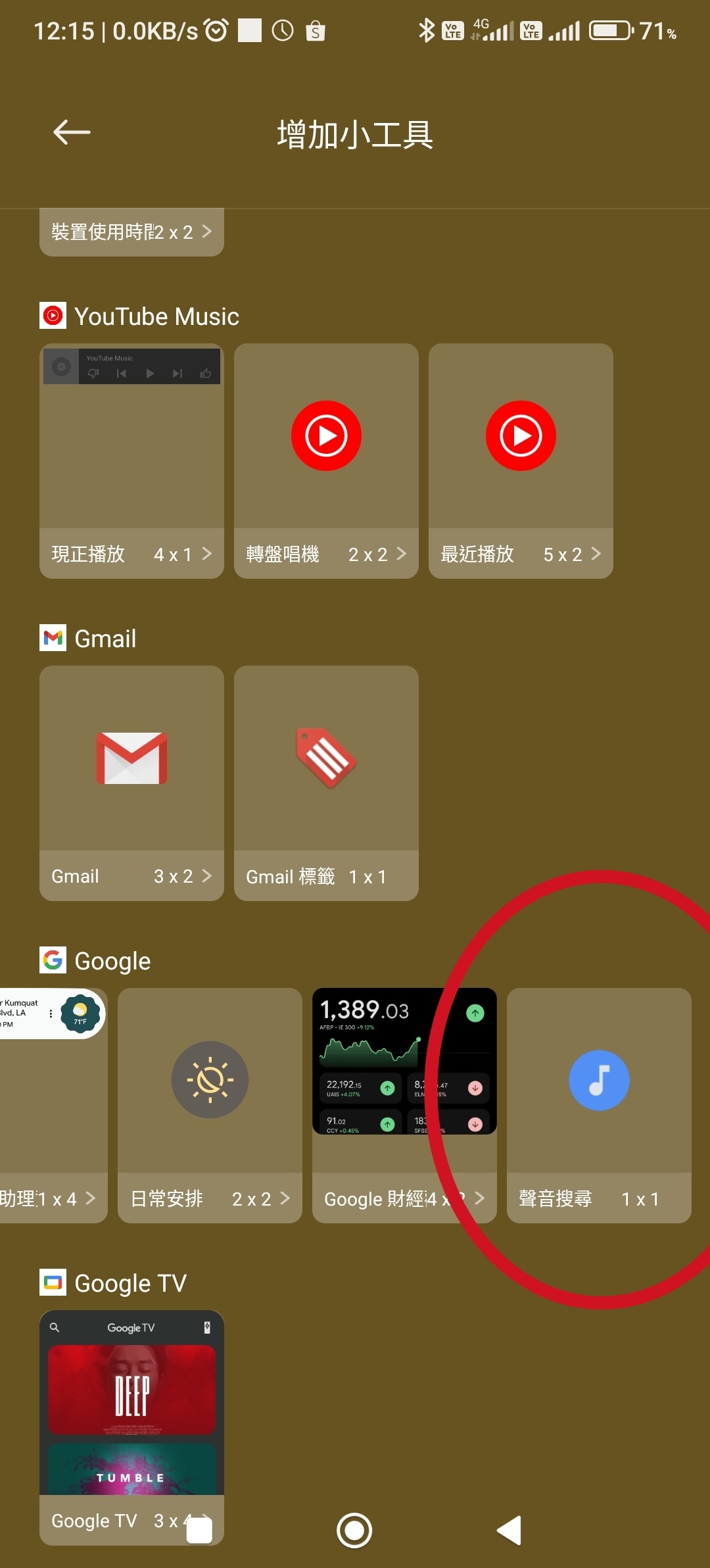Pick the 最近播放 5 x 2 widget
Viewport: 710px width, 1568px height.
pyautogui.click(x=521, y=460)
